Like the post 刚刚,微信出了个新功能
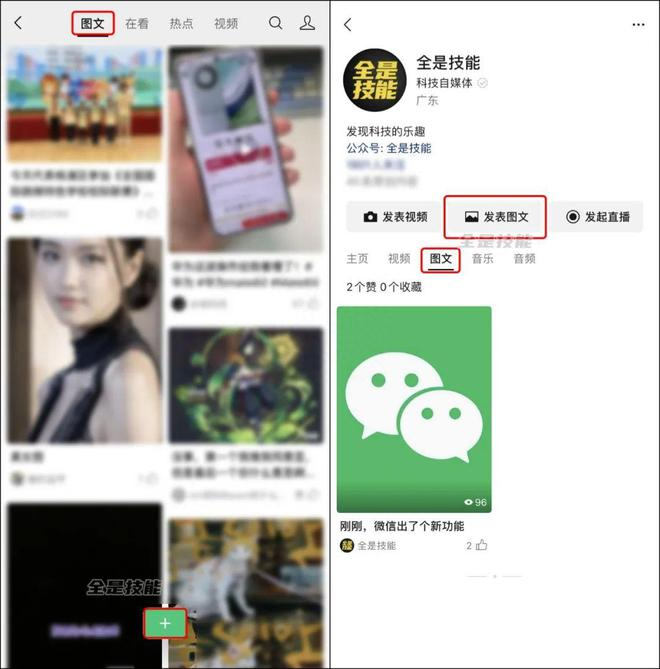 481,545
